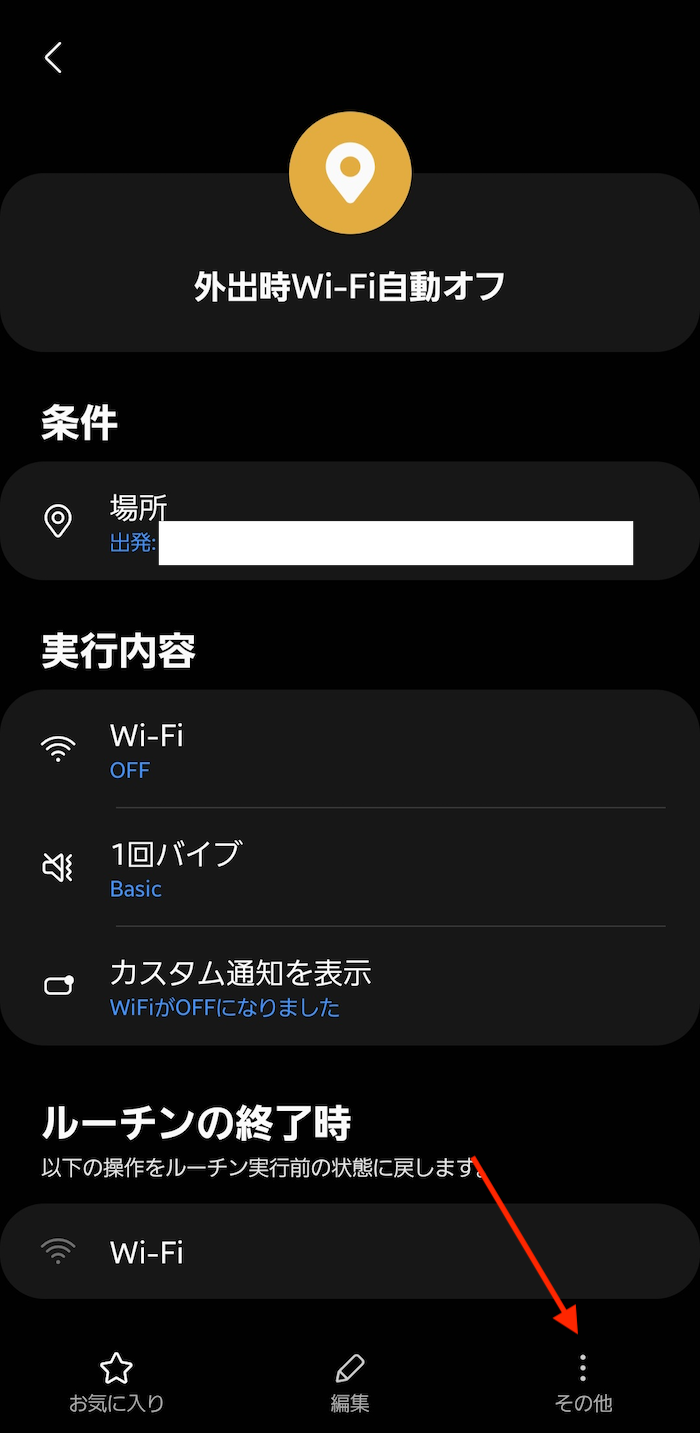Go back using the top-left arrow
Viewport: 700px width, 1433px height.
pos(53,58)
